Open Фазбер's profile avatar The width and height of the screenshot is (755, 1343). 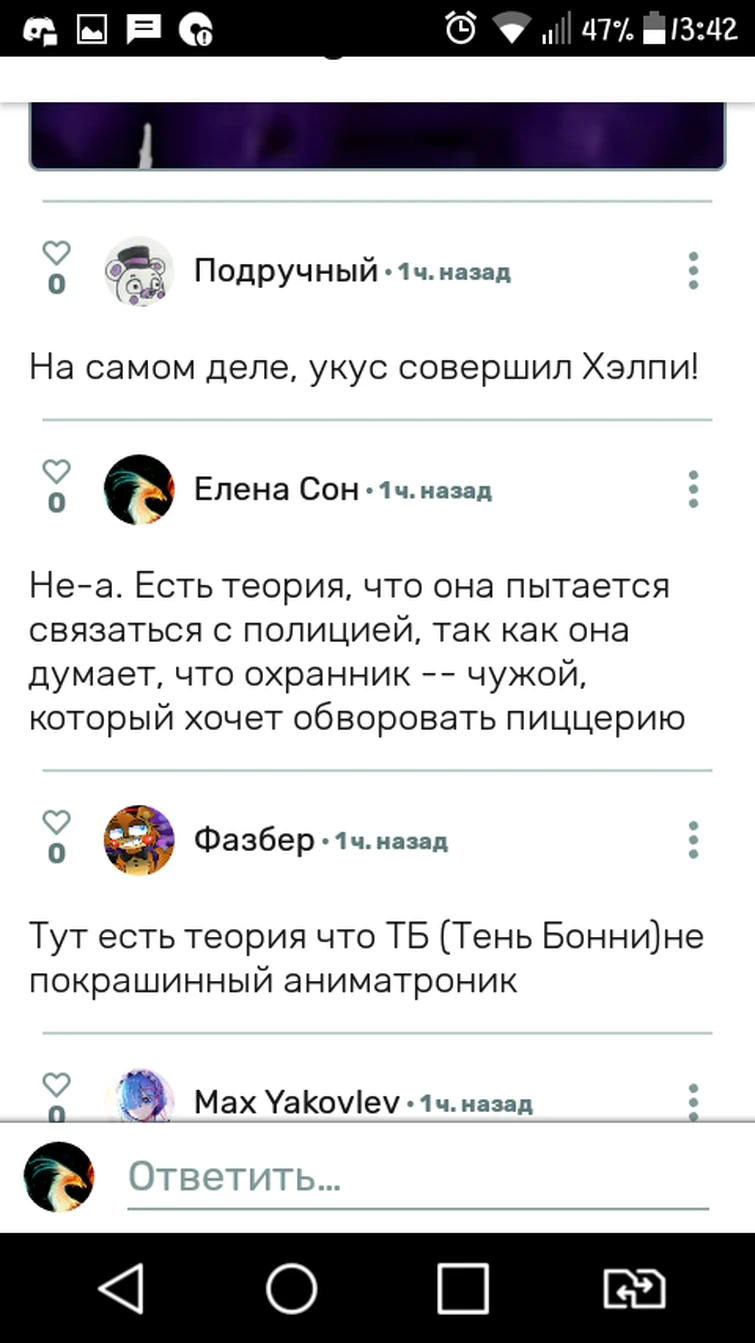[139, 840]
